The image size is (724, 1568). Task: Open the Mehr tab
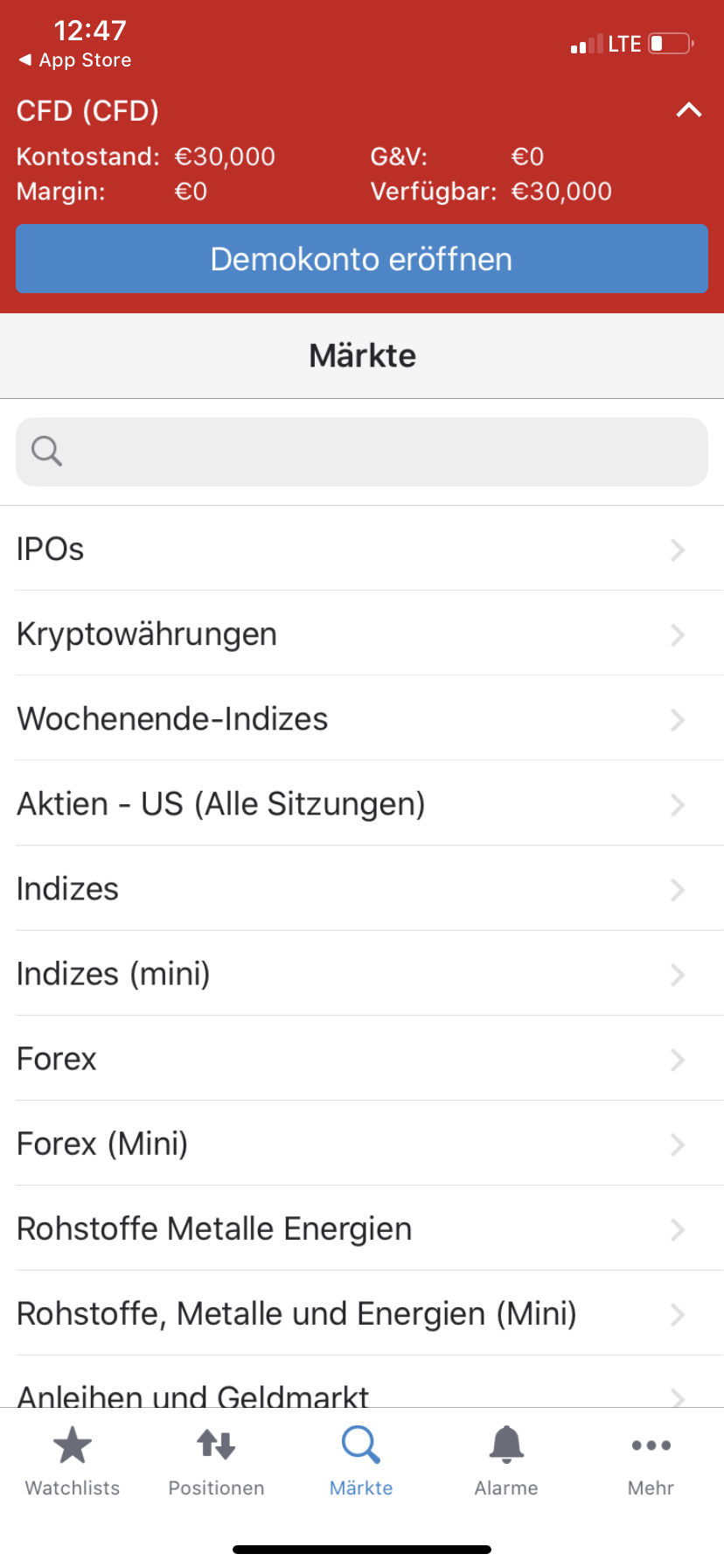tap(651, 1461)
